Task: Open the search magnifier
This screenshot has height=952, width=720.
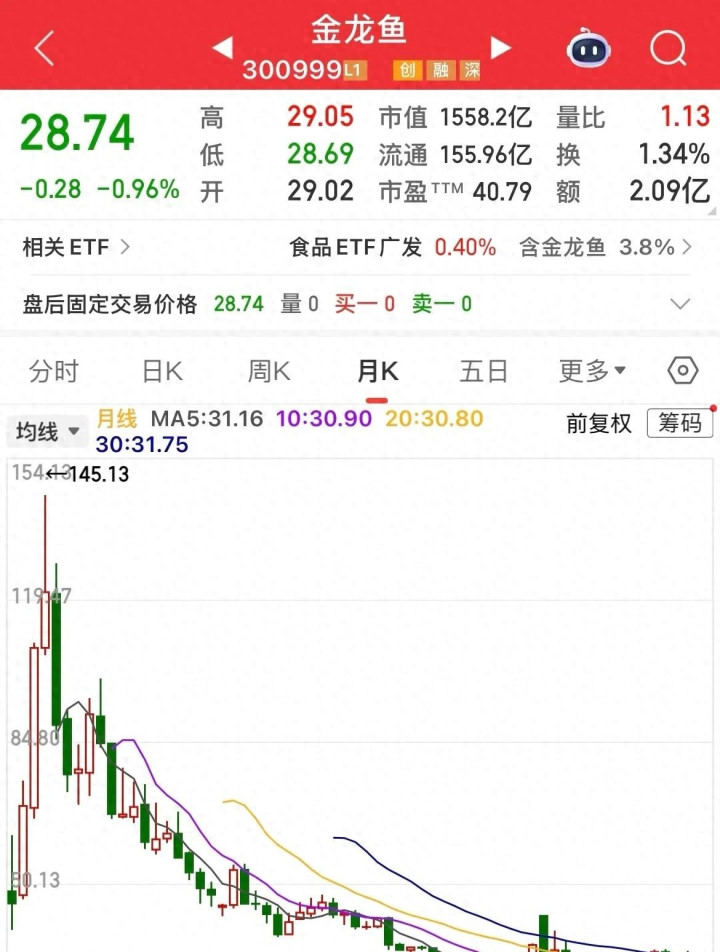Action: pyautogui.click(x=666, y=47)
